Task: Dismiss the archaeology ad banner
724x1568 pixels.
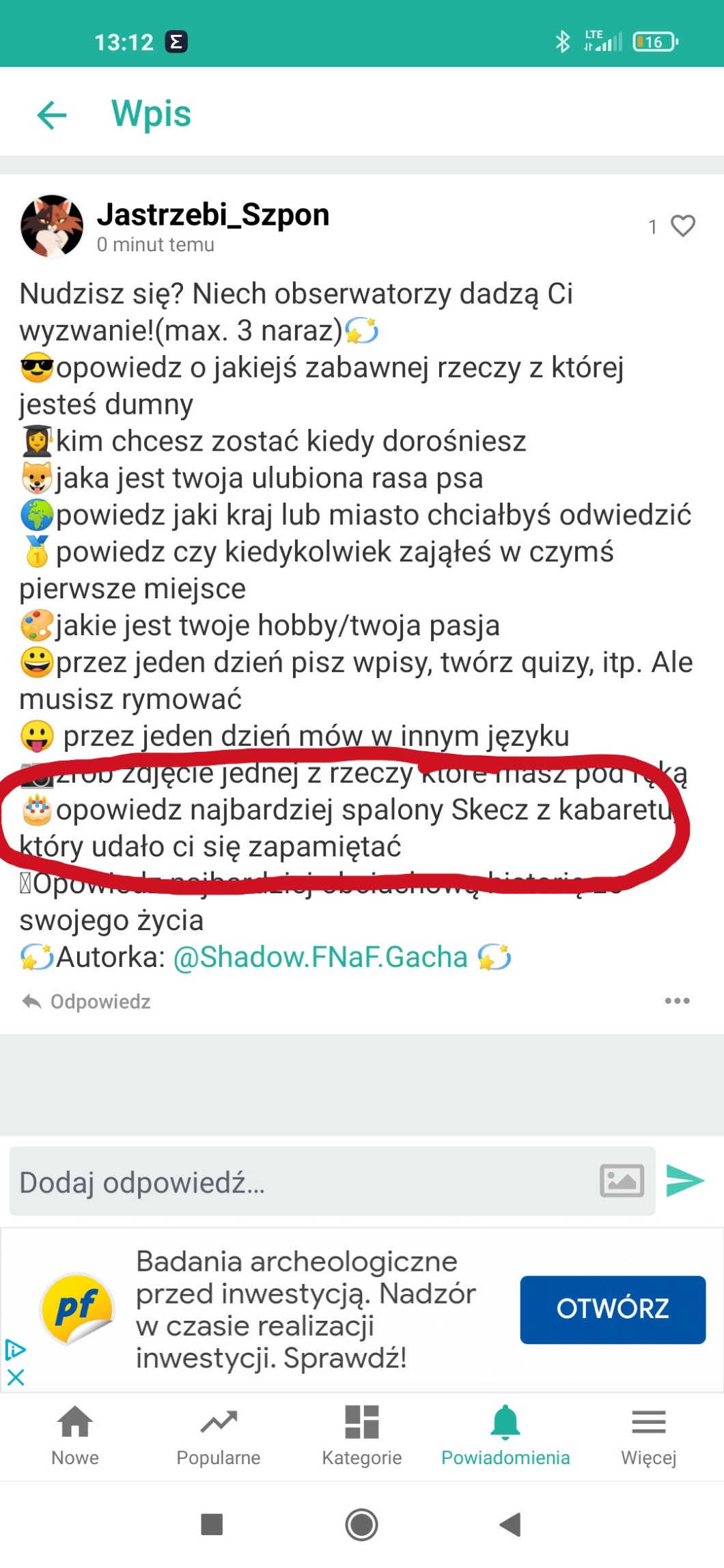Action: coord(15,1377)
